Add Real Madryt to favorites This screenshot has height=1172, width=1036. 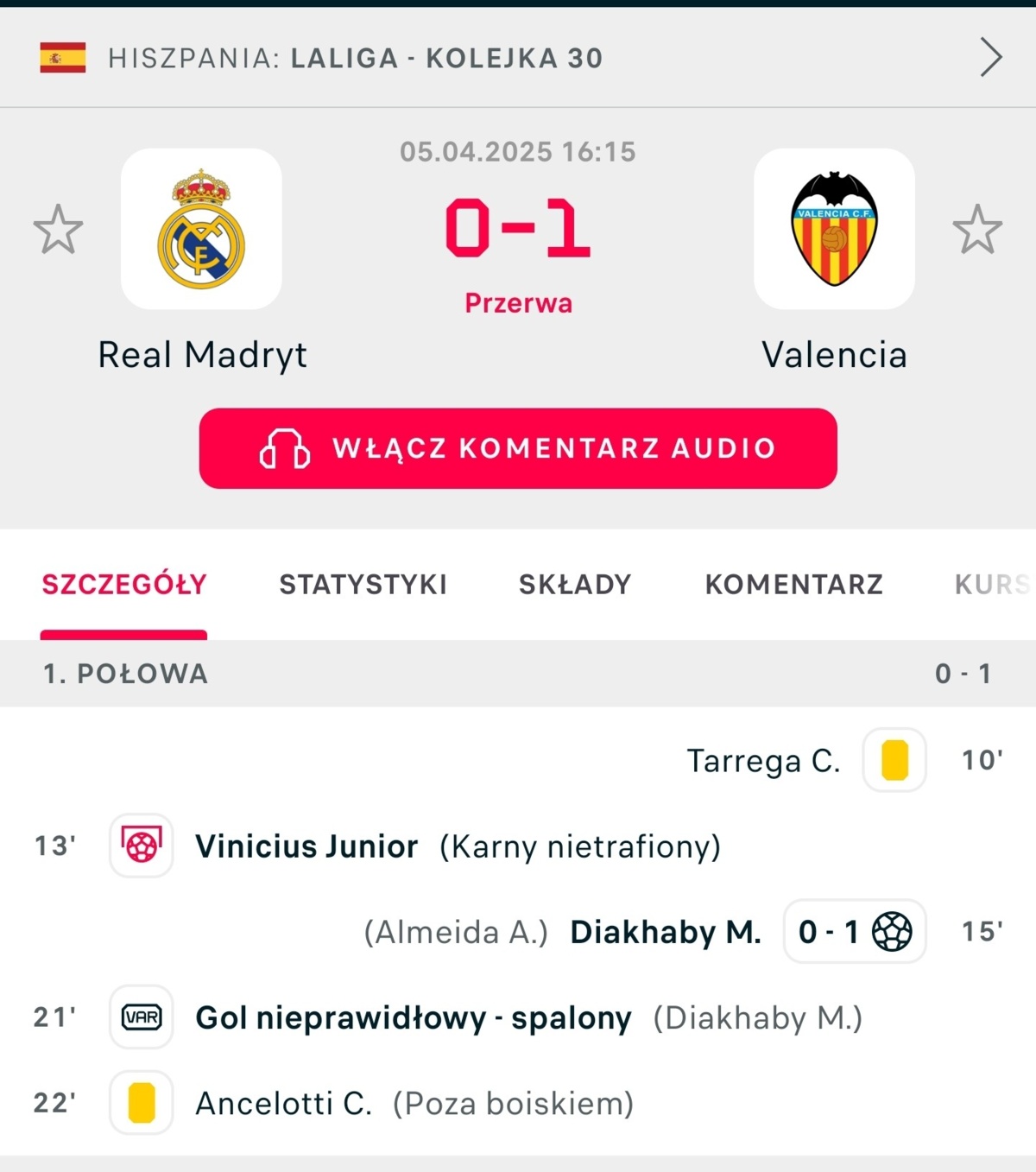click(x=58, y=230)
